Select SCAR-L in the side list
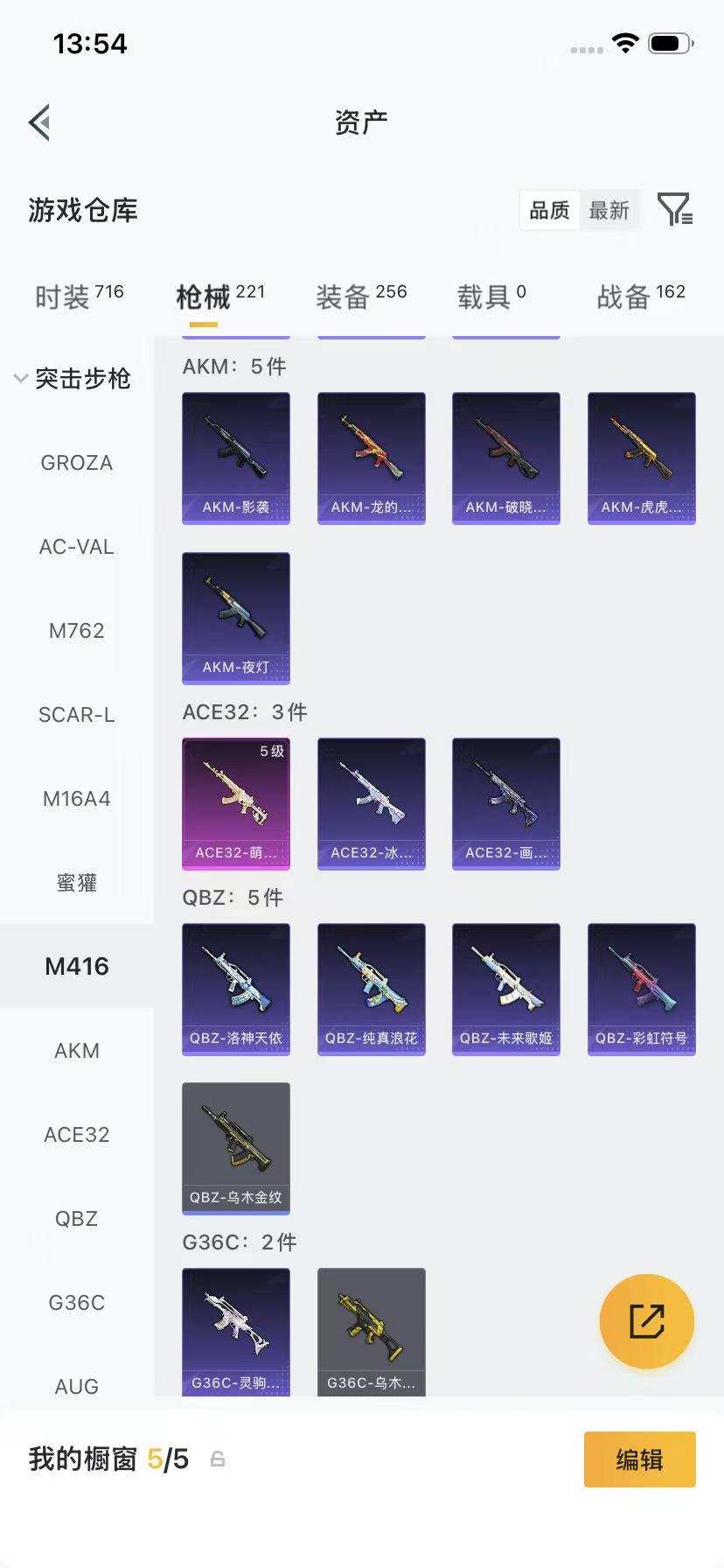The height and width of the screenshot is (1568, 724). (x=77, y=715)
